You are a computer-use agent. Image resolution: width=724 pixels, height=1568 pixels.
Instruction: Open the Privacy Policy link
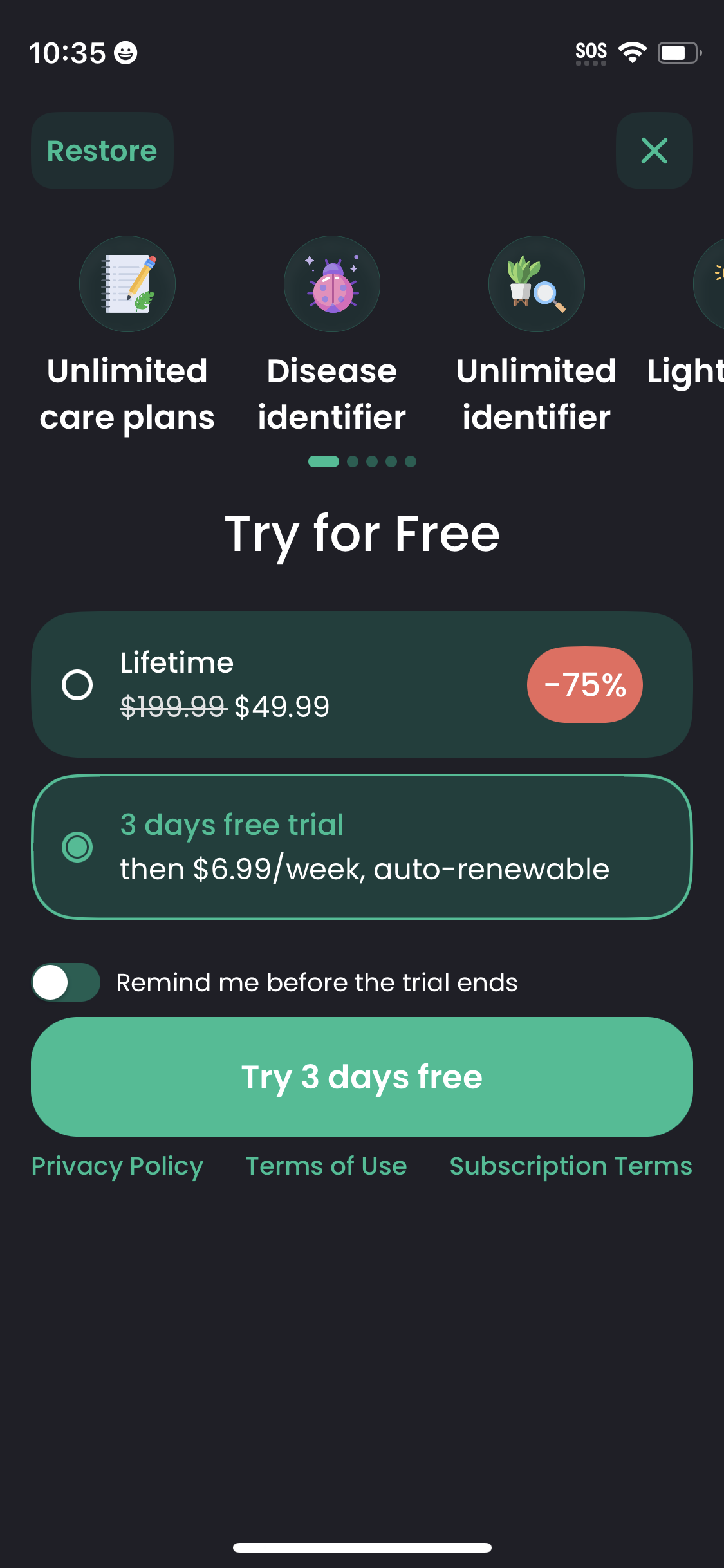(117, 1166)
